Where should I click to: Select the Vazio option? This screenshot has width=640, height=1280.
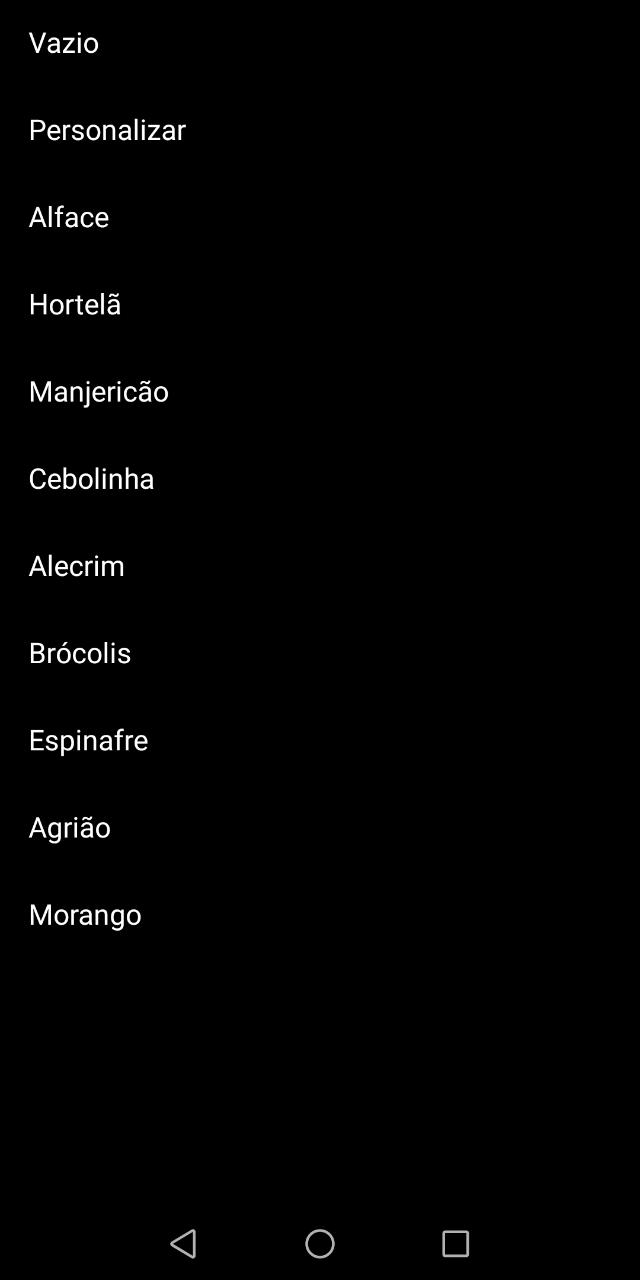tap(64, 43)
